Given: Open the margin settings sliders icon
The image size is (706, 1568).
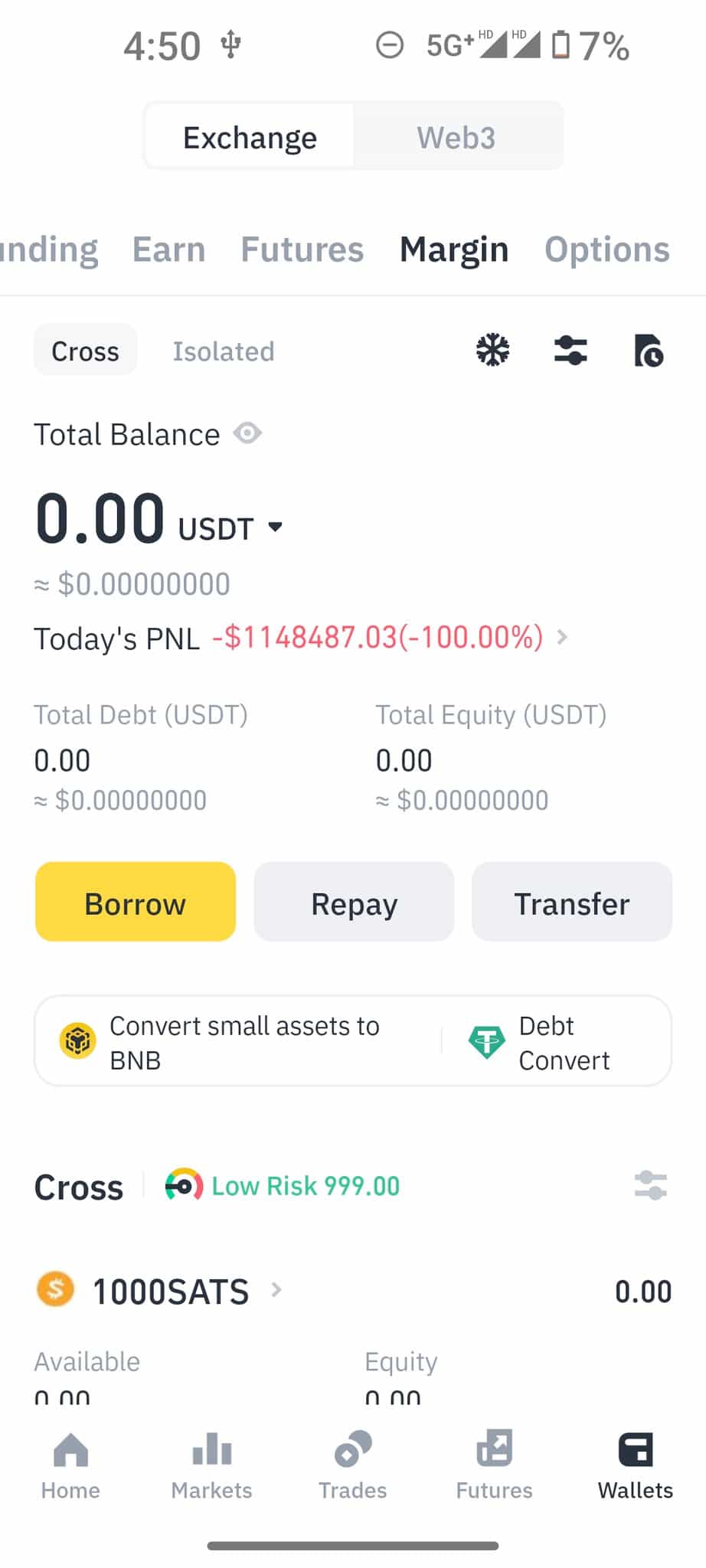Looking at the screenshot, I should pos(570,350).
